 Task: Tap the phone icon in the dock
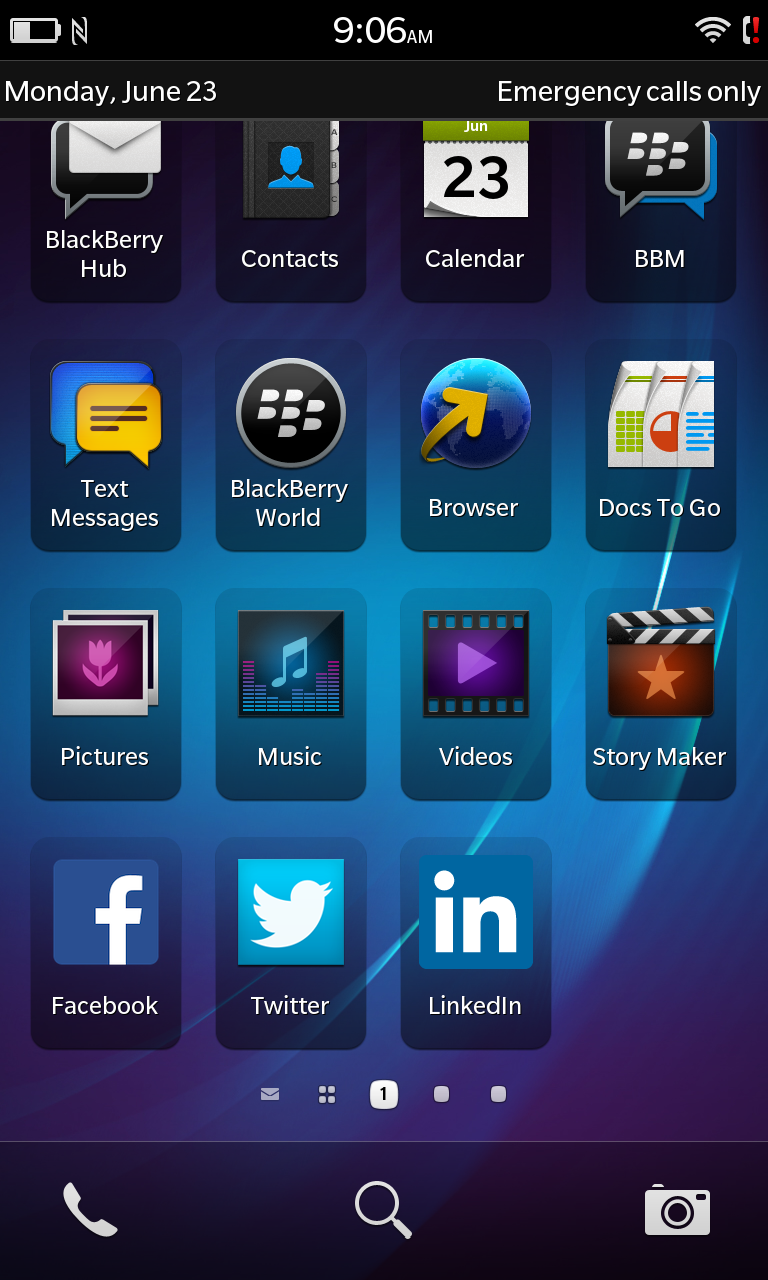click(90, 1209)
